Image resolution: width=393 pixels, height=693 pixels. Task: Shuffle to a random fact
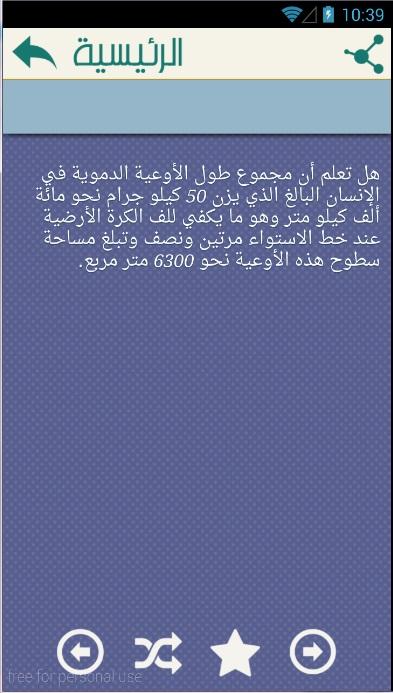[158, 653]
